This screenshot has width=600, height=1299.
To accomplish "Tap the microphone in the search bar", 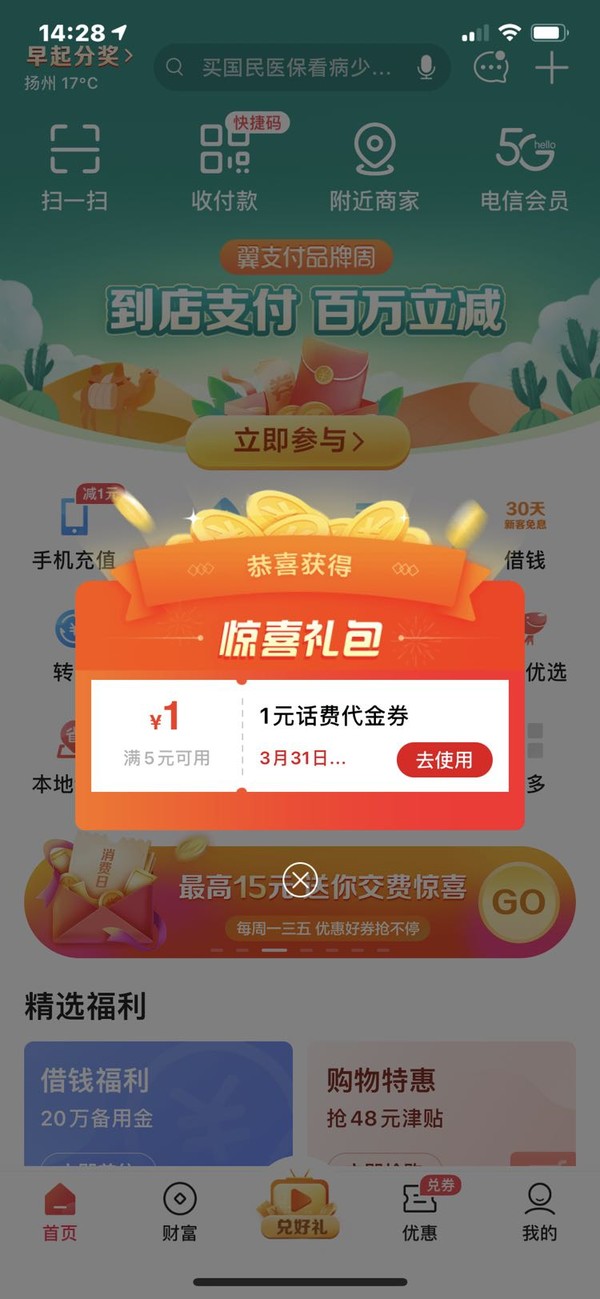I will click(426, 67).
